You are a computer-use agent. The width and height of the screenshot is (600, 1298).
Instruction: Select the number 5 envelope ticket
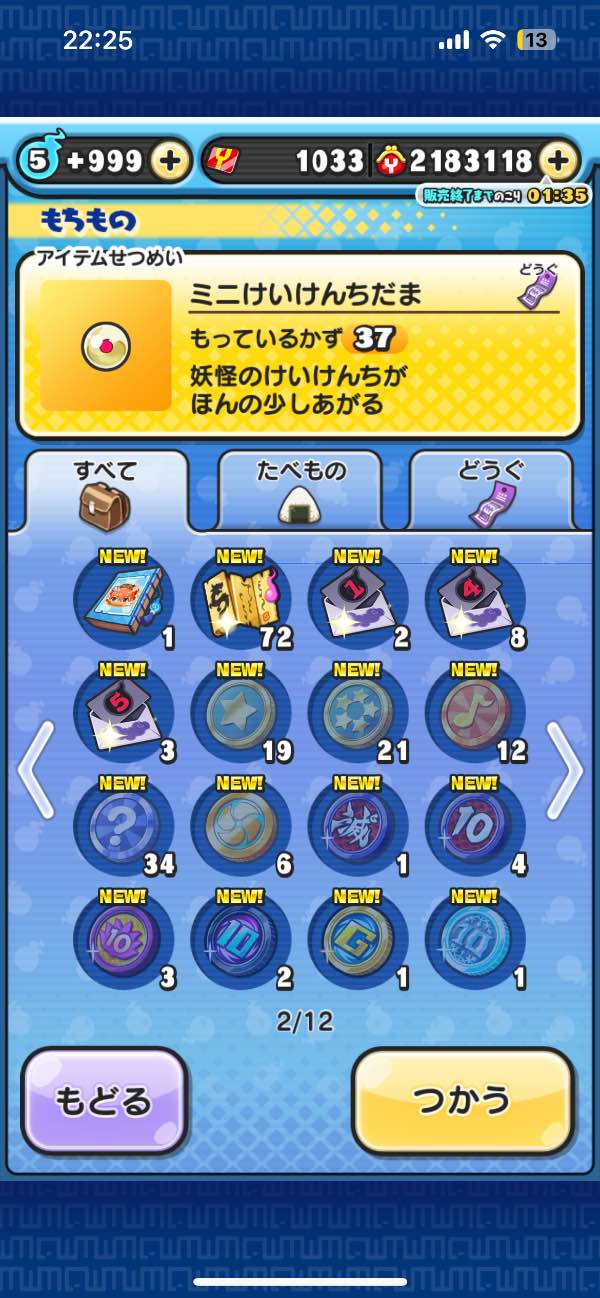pyautogui.click(x=124, y=714)
